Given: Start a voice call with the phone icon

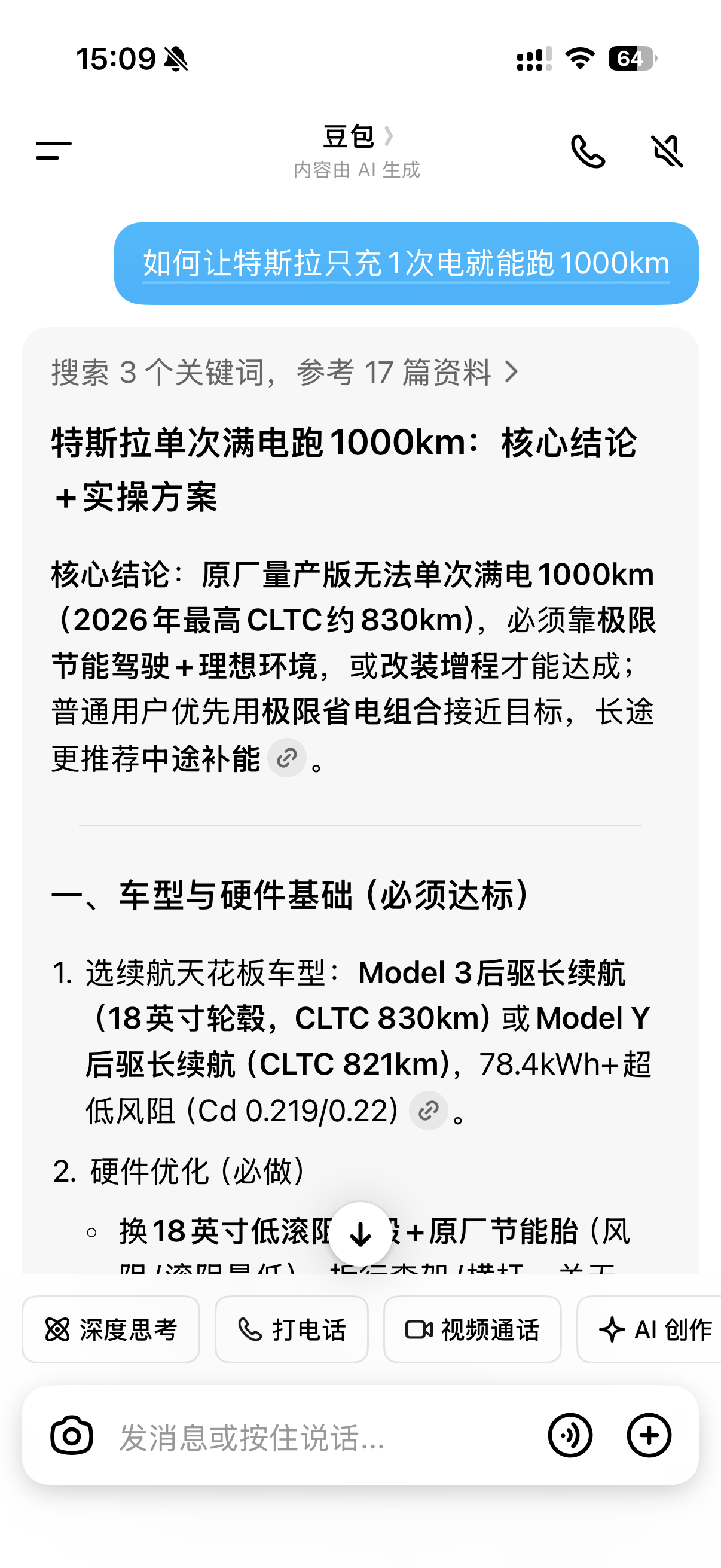Looking at the screenshot, I should [x=588, y=152].
